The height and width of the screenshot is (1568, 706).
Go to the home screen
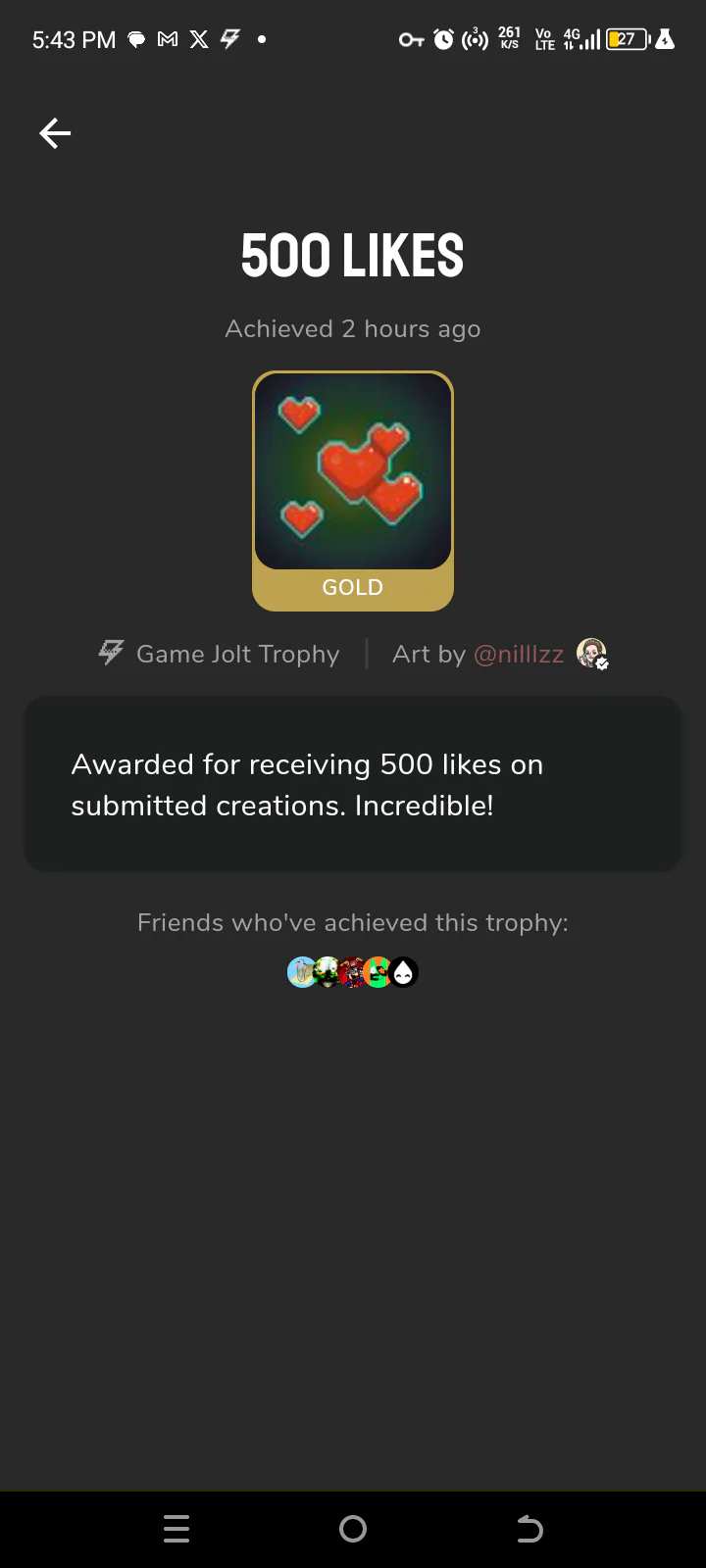click(353, 1529)
